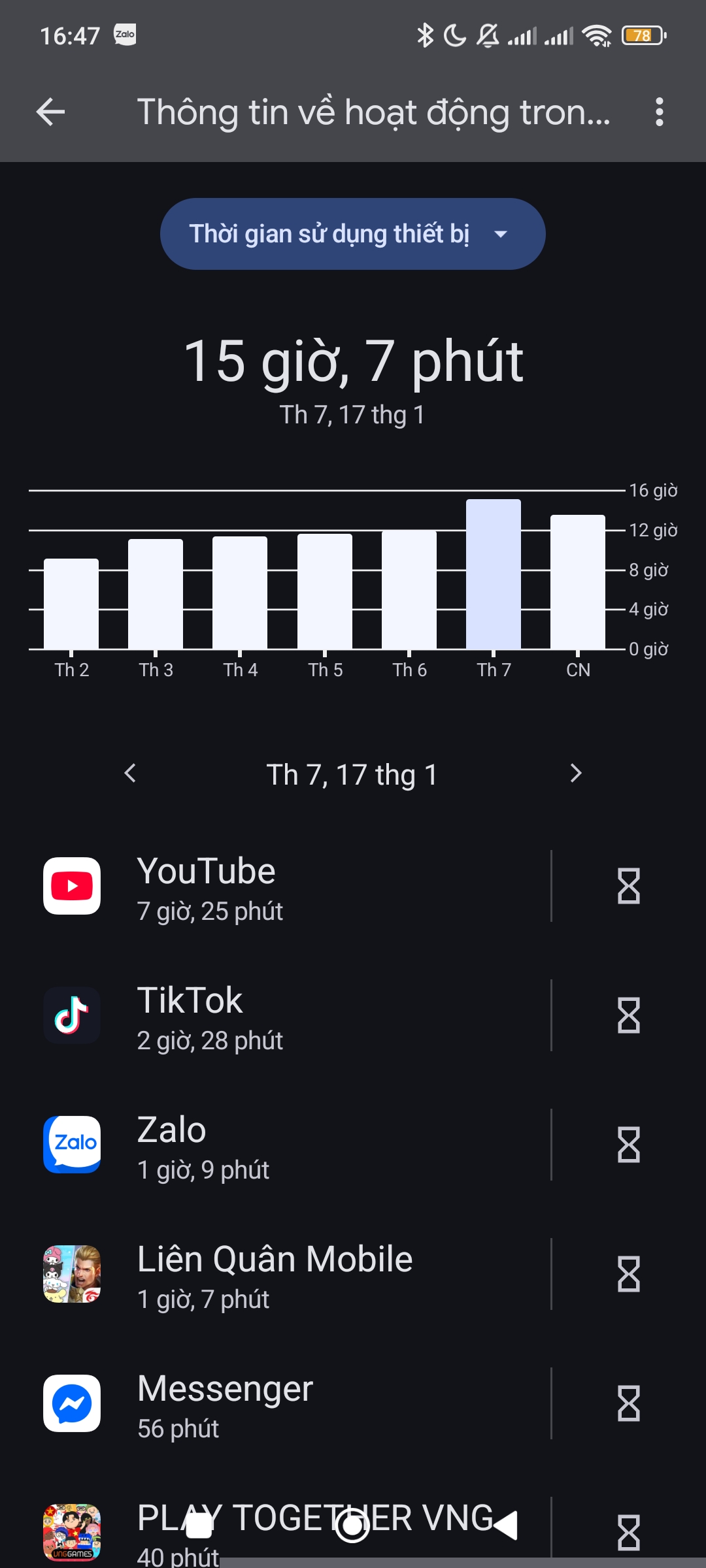Set an app timer for Liên Quân Mobile
The height and width of the screenshot is (1568, 706).
click(x=628, y=1275)
